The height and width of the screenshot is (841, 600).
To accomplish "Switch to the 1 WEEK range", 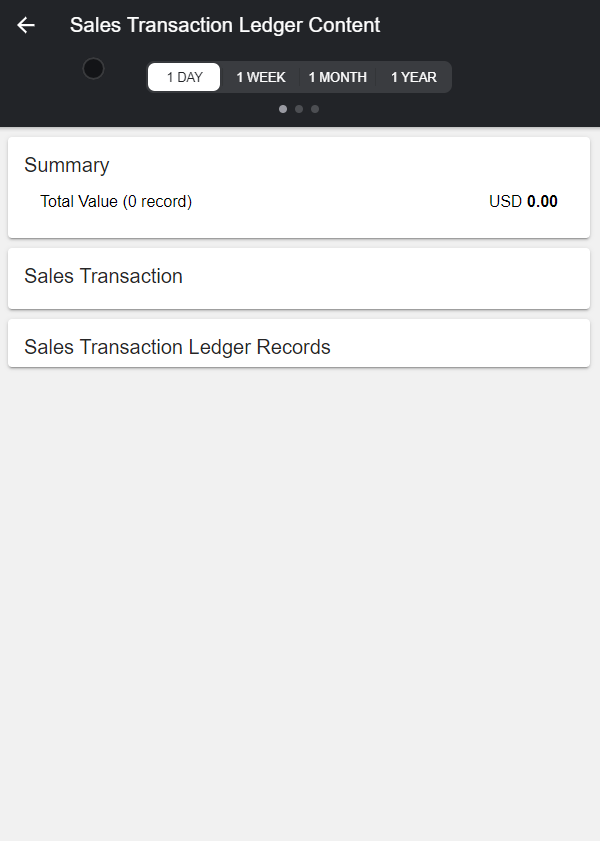I will 261,77.
